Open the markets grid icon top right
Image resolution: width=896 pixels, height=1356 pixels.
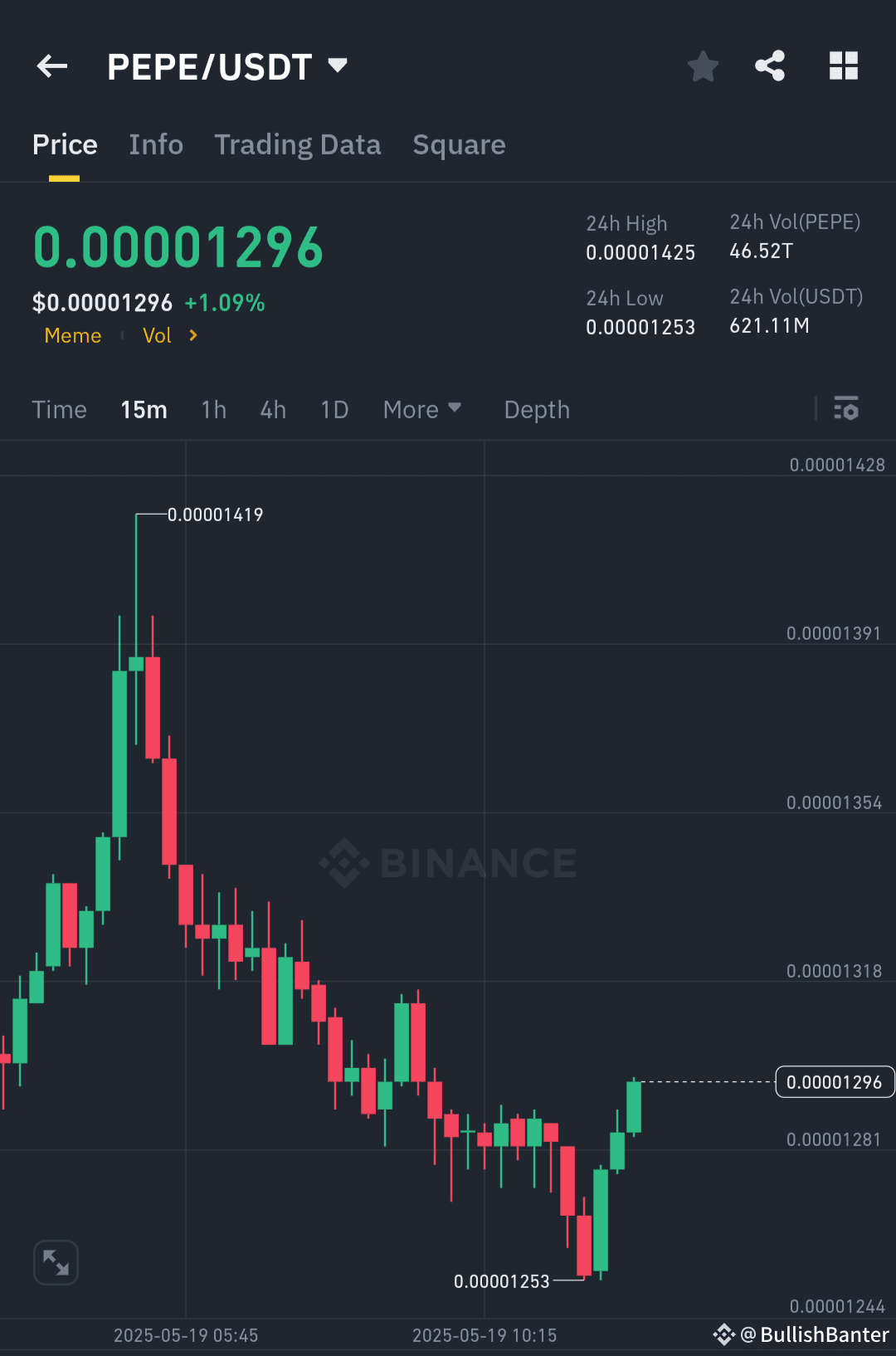[844, 66]
